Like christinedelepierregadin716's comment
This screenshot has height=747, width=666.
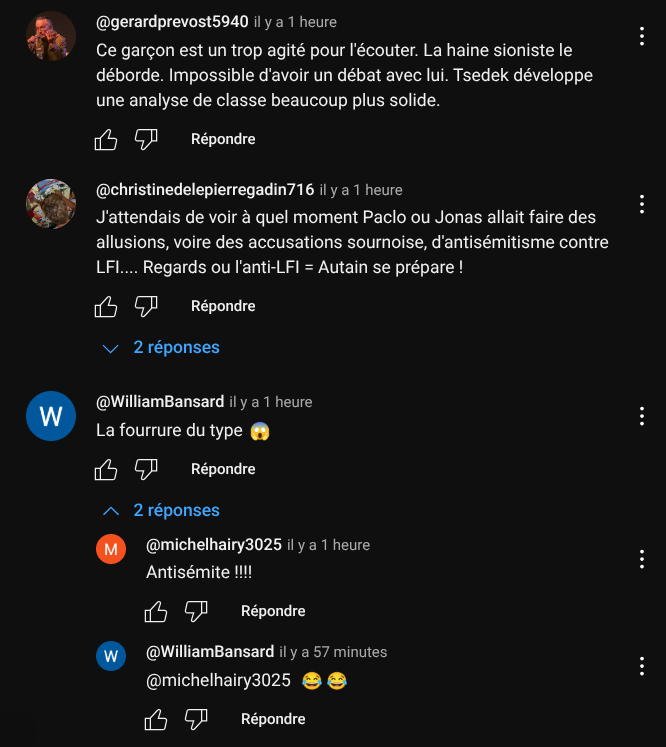106,307
